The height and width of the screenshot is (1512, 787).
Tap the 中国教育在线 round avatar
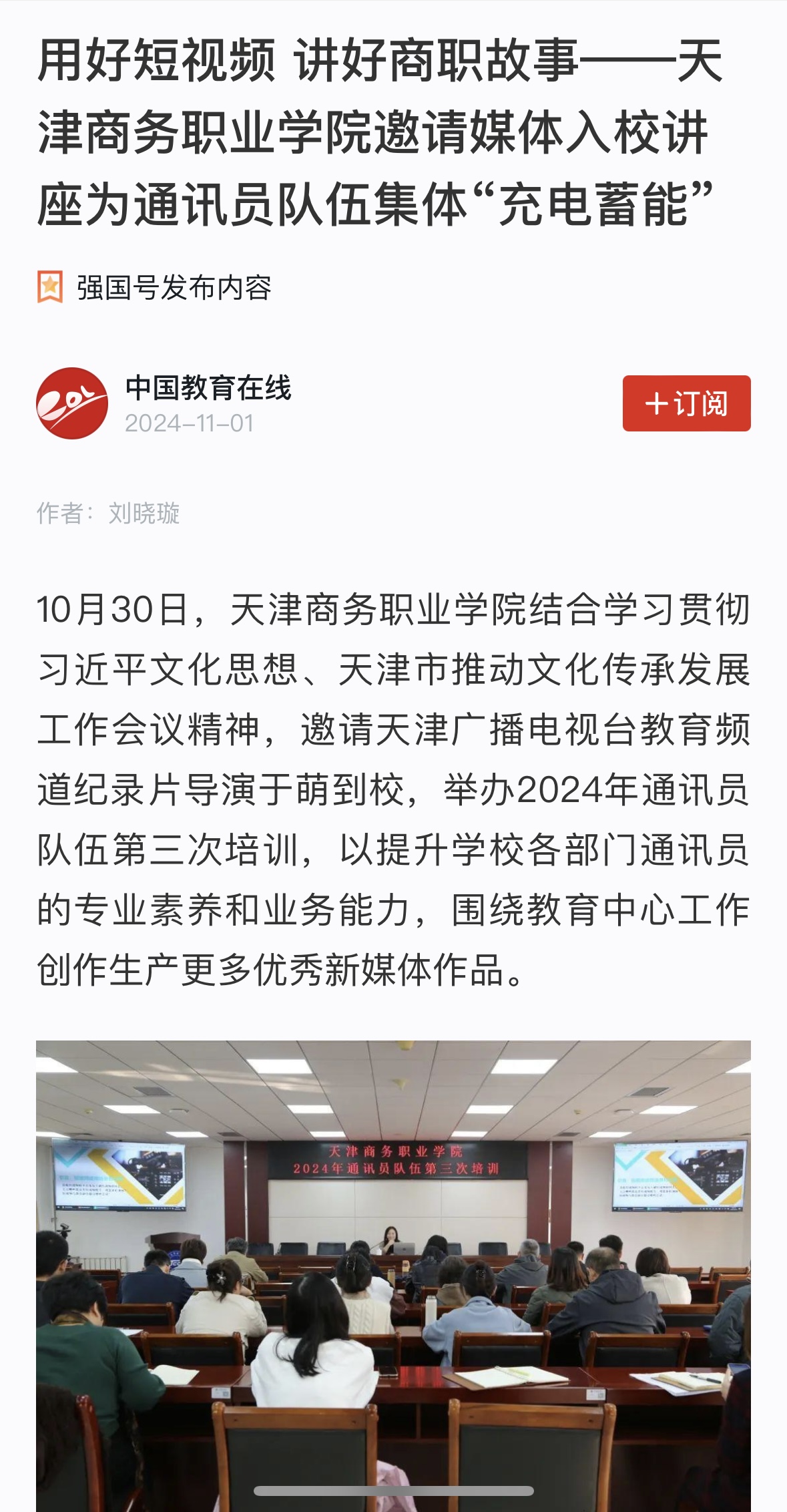click(x=72, y=403)
